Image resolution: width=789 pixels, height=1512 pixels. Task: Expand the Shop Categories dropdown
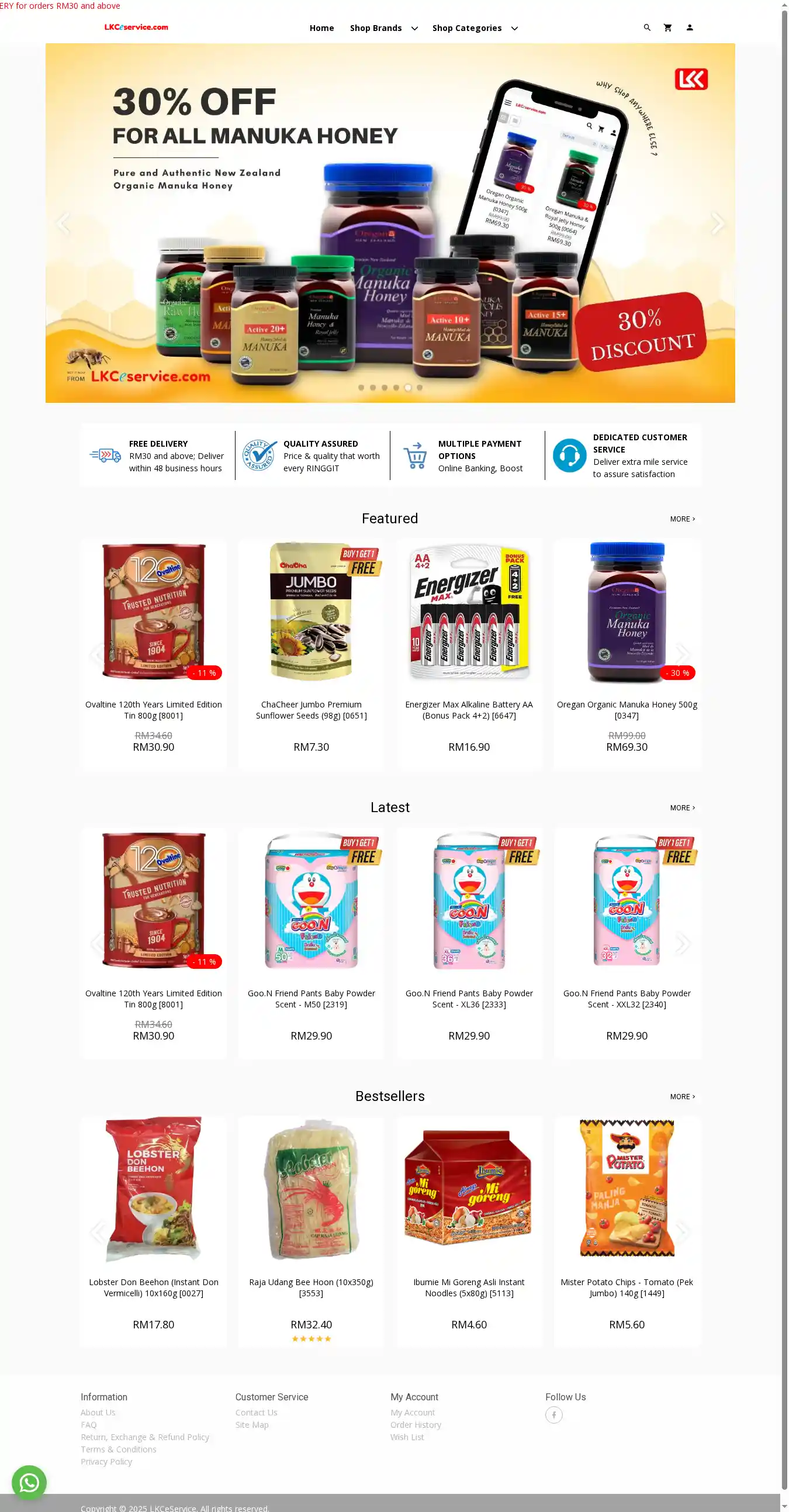coord(475,28)
